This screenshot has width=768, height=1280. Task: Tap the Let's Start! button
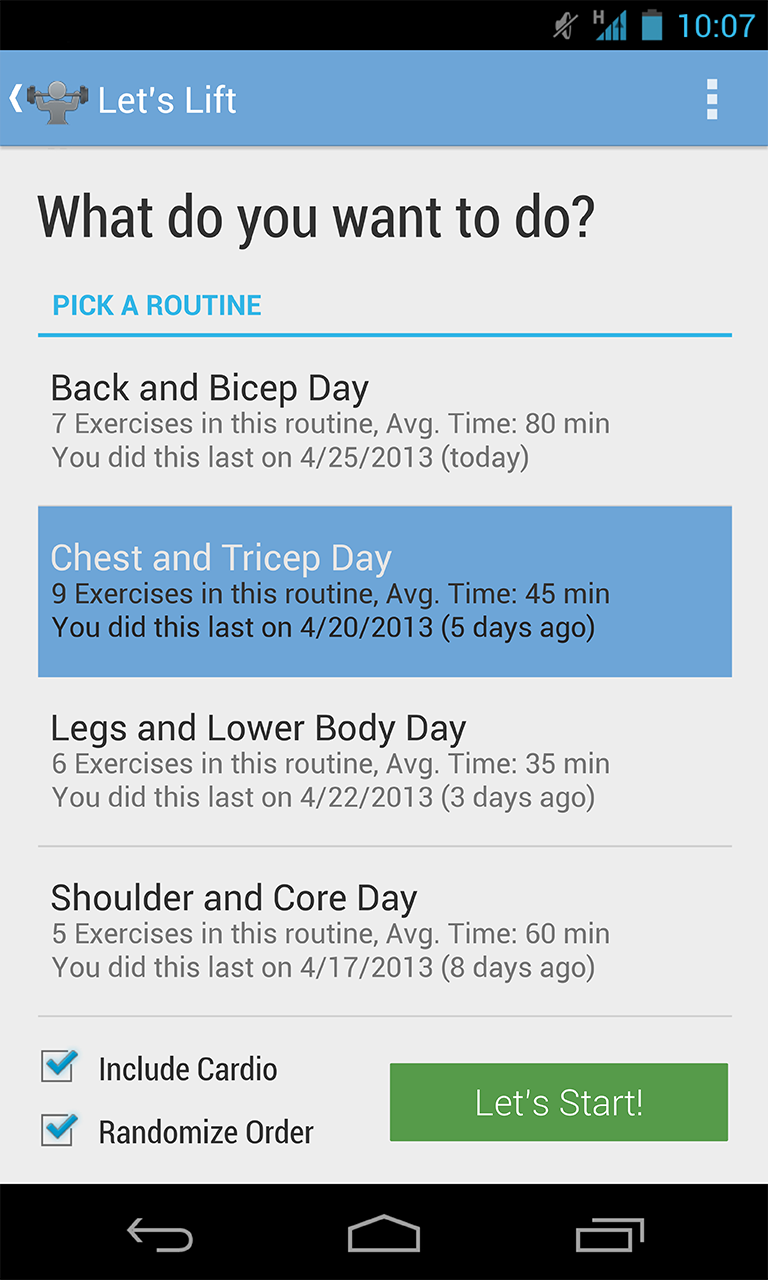[x=558, y=1102]
